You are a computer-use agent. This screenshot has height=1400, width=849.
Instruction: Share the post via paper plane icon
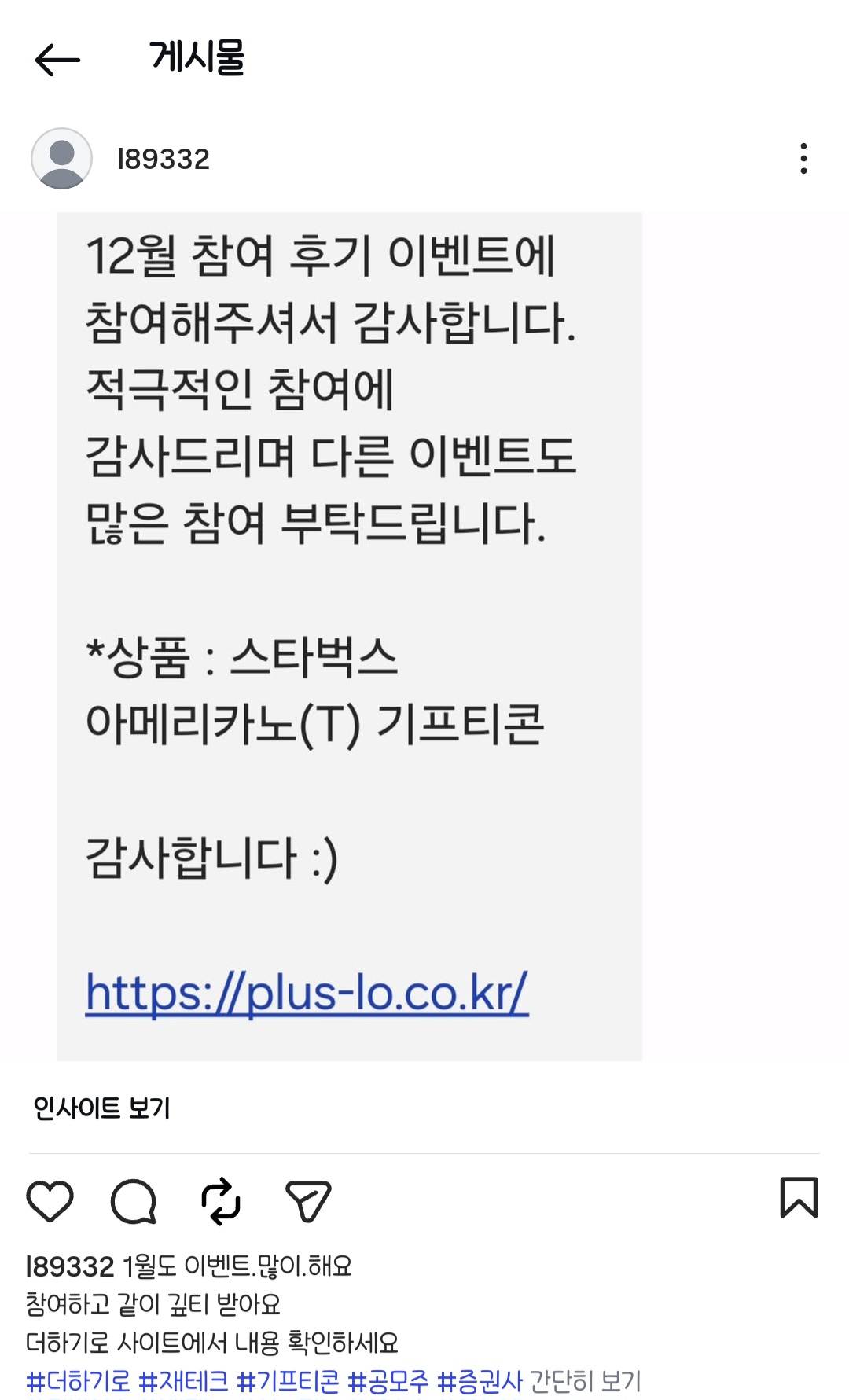[307, 1201]
